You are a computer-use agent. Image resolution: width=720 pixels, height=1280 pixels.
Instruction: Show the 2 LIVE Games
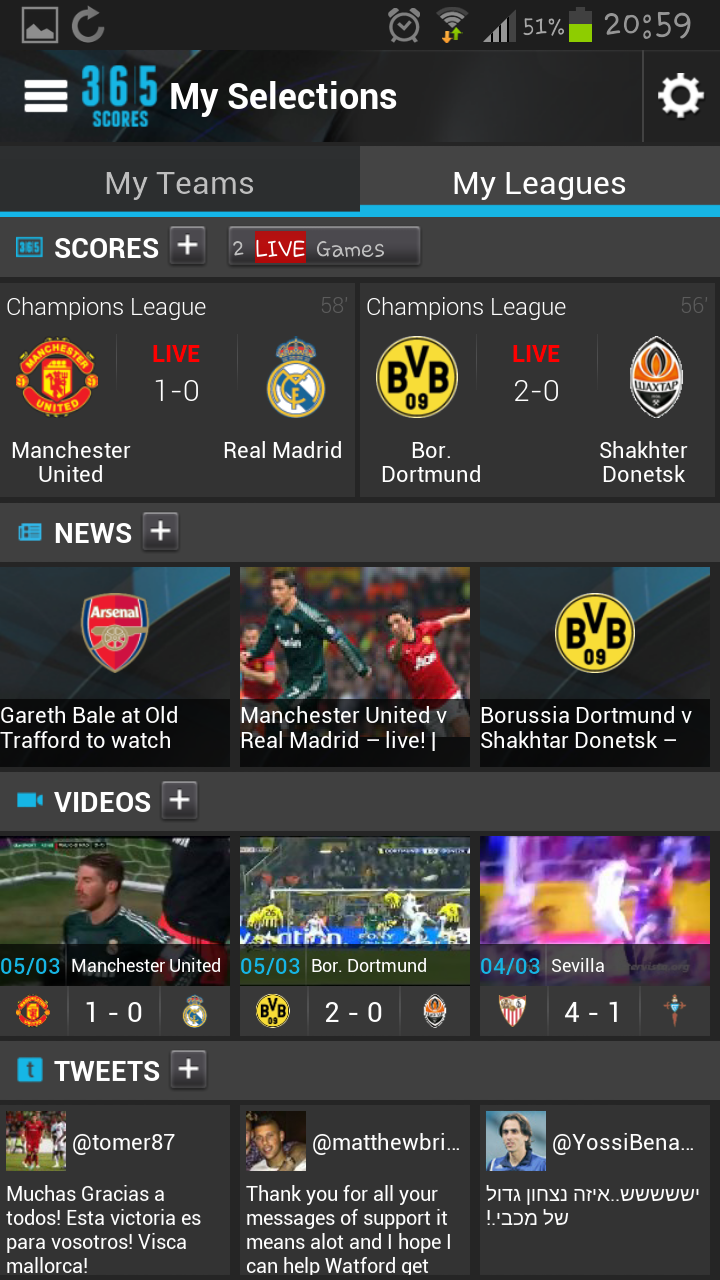(x=324, y=248)
